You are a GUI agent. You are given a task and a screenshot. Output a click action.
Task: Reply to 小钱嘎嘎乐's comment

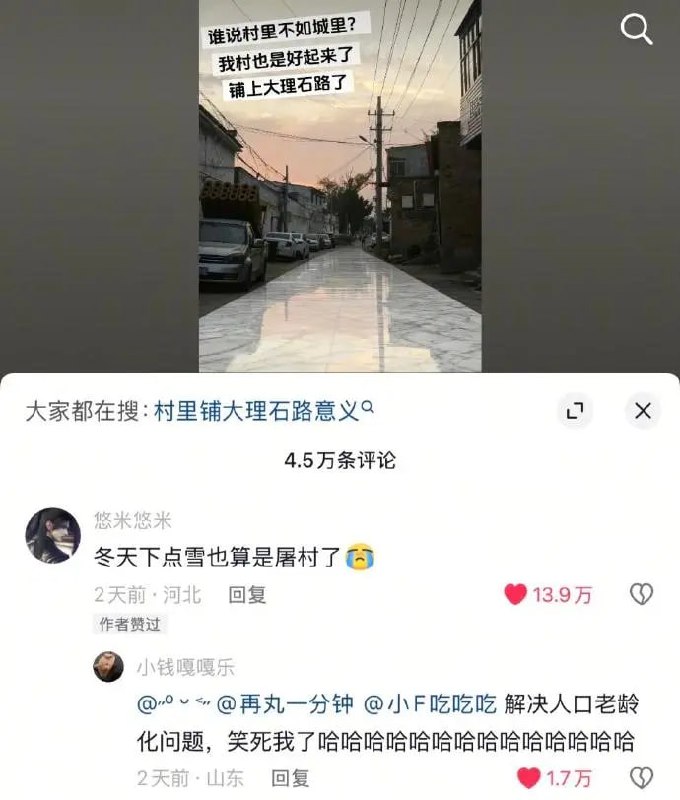click(x=290, y=778)
